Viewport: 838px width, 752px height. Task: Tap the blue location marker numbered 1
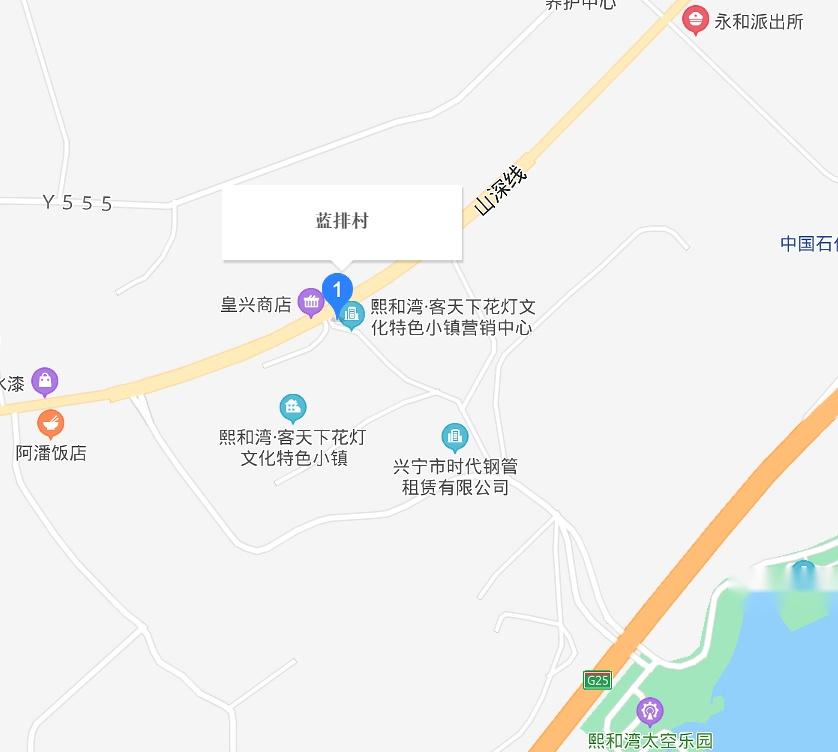(x=337, y=291)
